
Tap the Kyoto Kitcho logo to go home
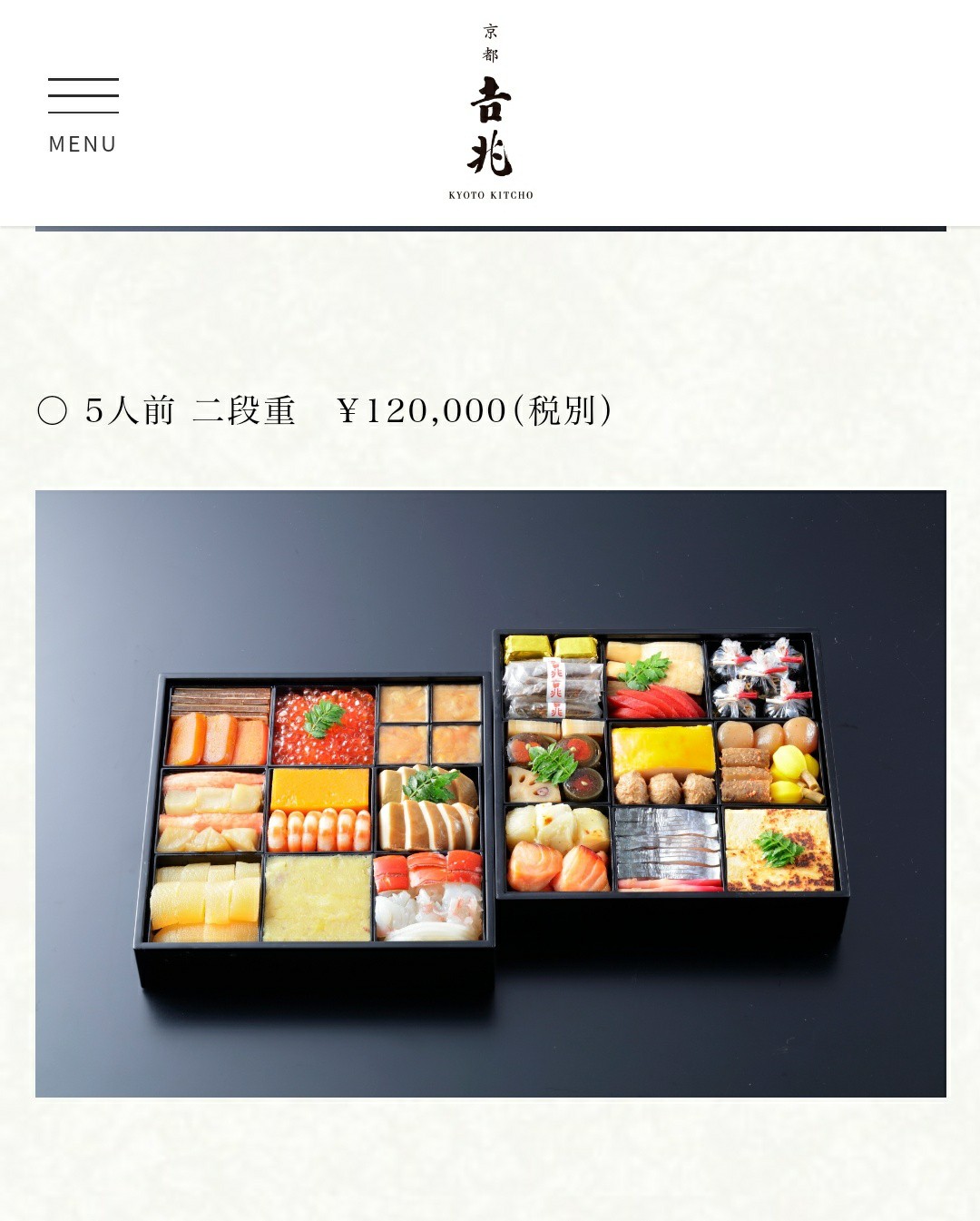(491, 113)
